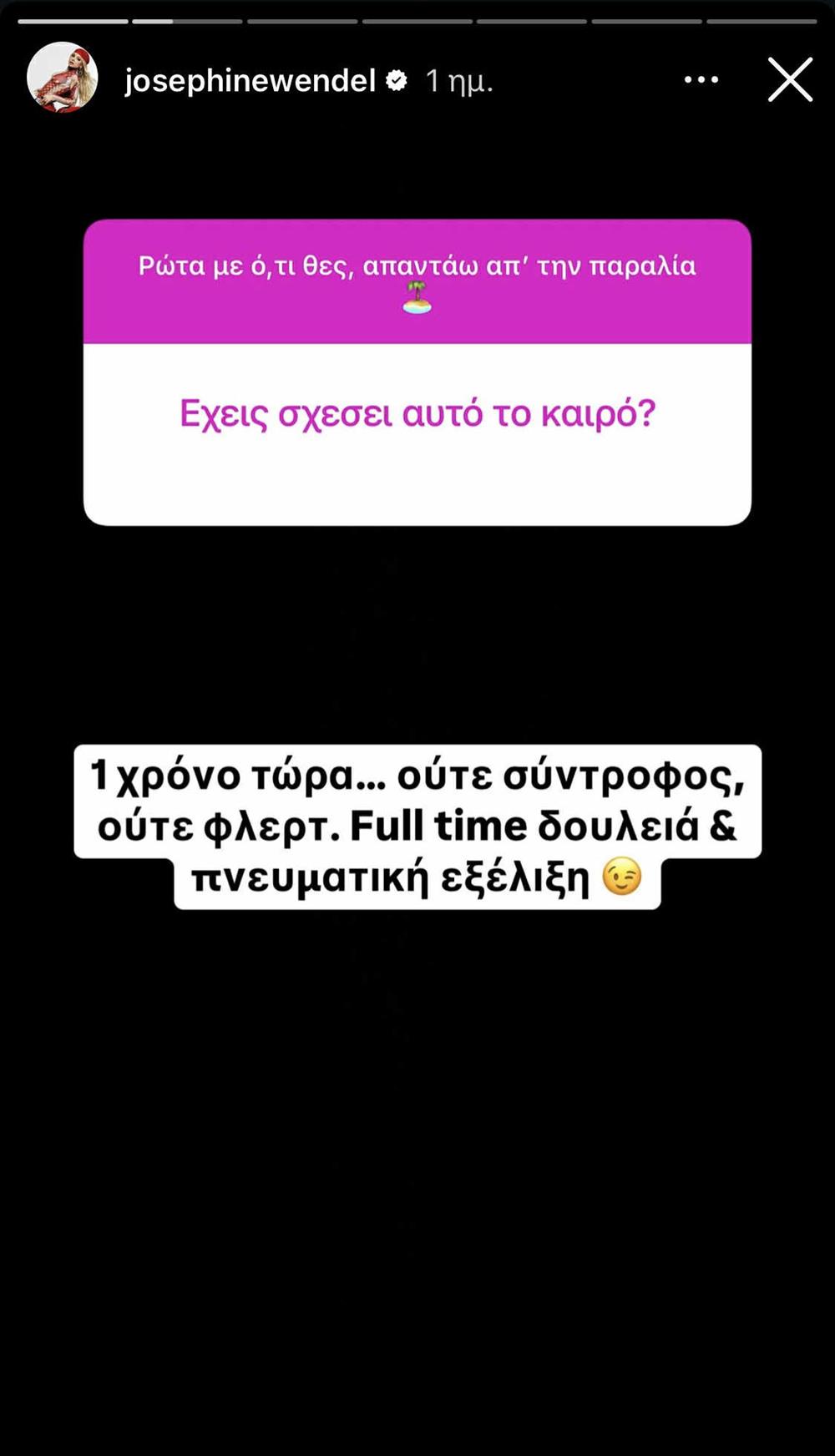Screen dimensions: 835x1456
Task: Open the josephinewendel username link
Action: pos(250,80)
